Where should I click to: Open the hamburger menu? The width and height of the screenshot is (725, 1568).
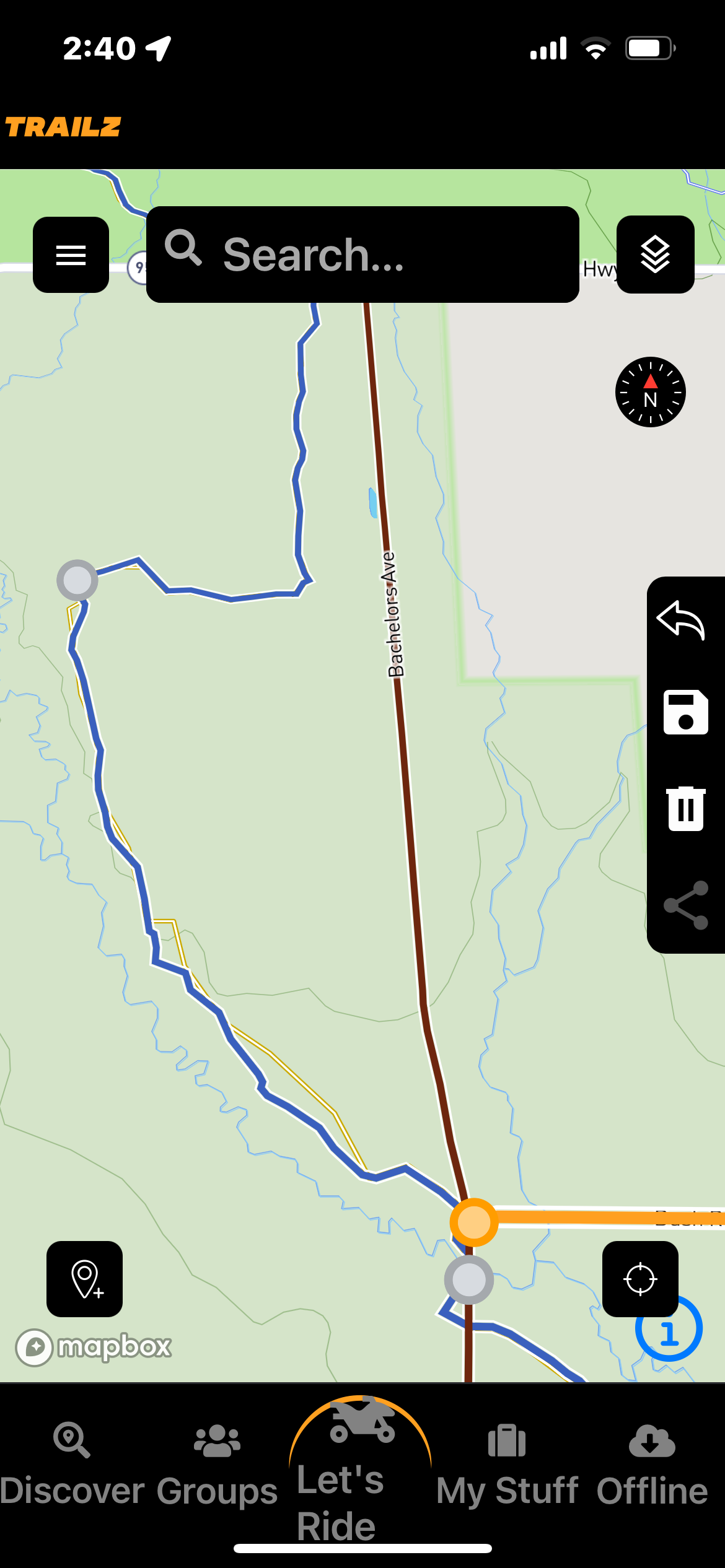click(x=71, y=255)
